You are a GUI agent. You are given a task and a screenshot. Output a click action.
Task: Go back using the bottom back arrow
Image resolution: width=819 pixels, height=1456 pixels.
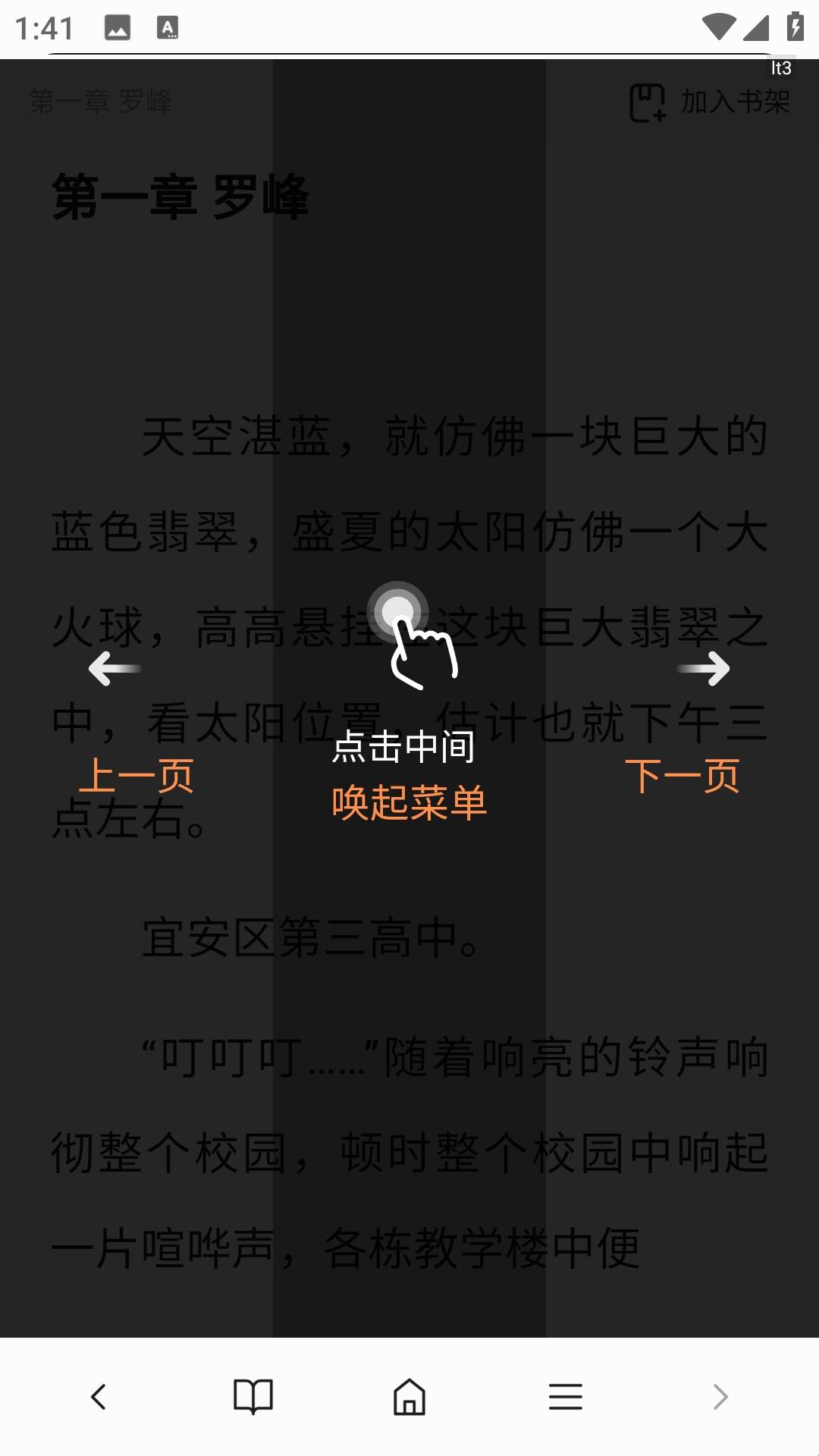(99, 1396)
